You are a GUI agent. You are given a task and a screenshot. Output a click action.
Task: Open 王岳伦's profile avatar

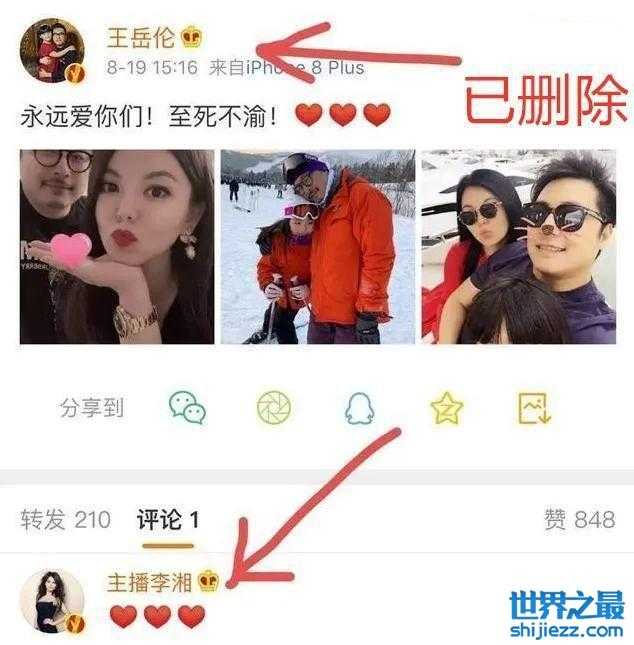53,54
